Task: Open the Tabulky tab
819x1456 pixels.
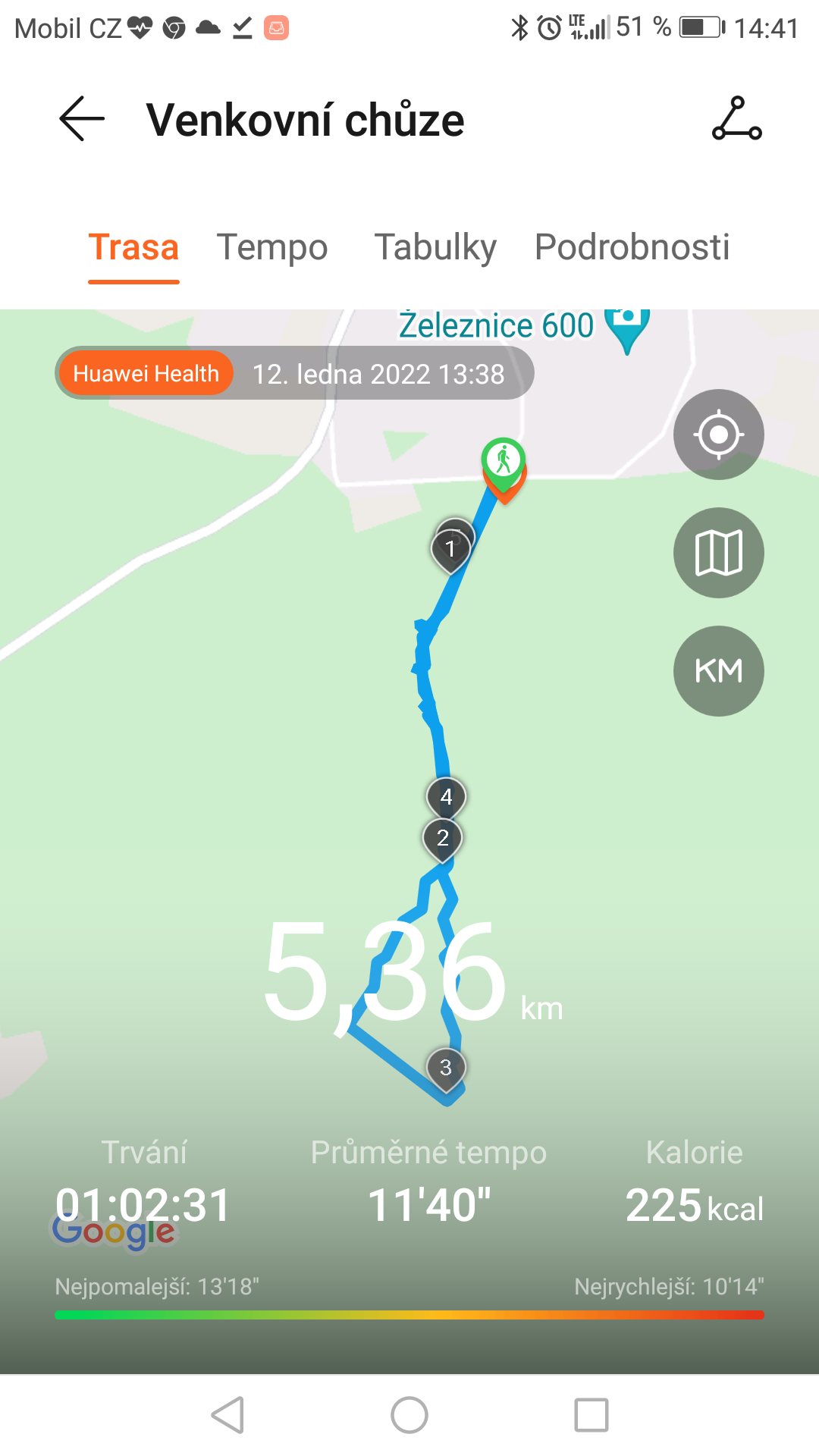Action: point(435,247)
